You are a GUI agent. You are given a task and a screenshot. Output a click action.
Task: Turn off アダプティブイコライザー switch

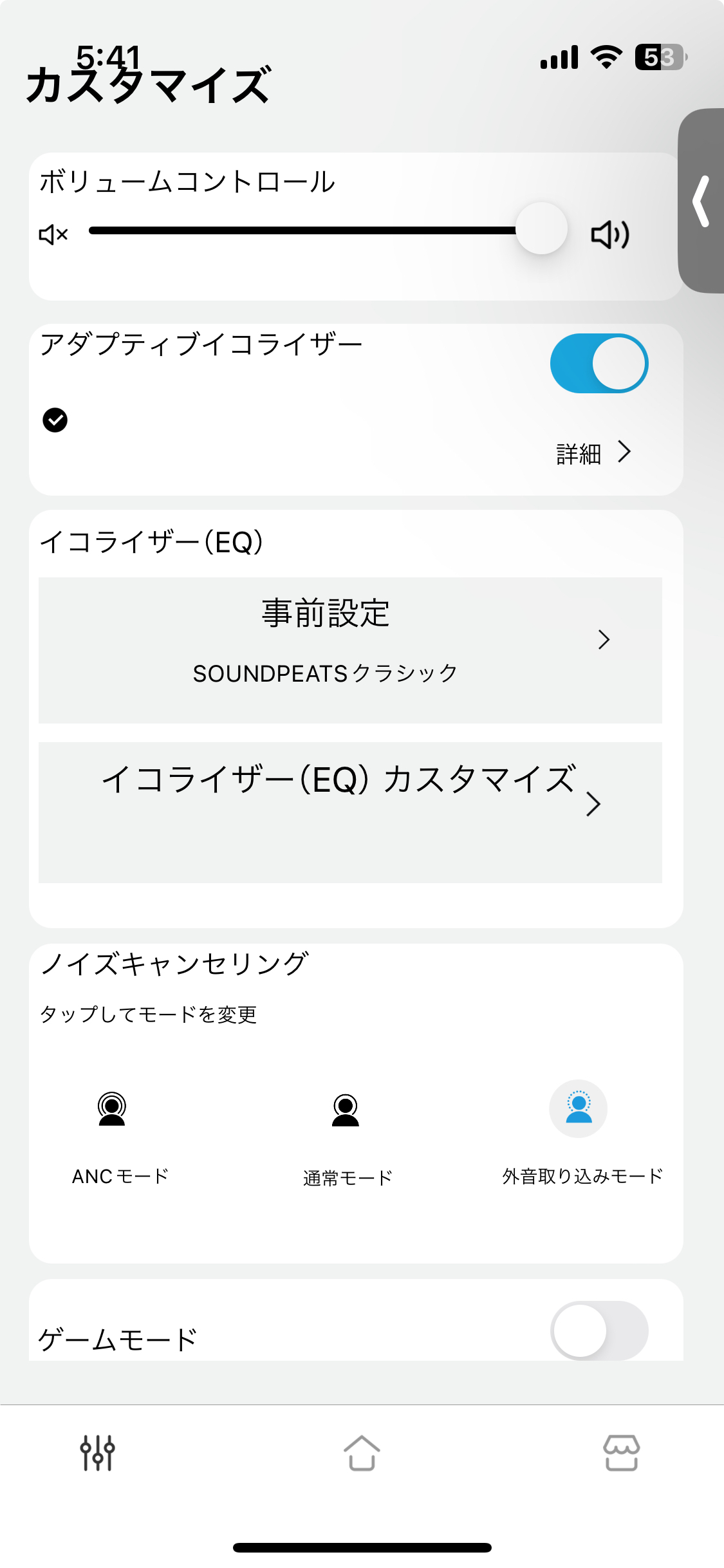click(x=599, y=364)
